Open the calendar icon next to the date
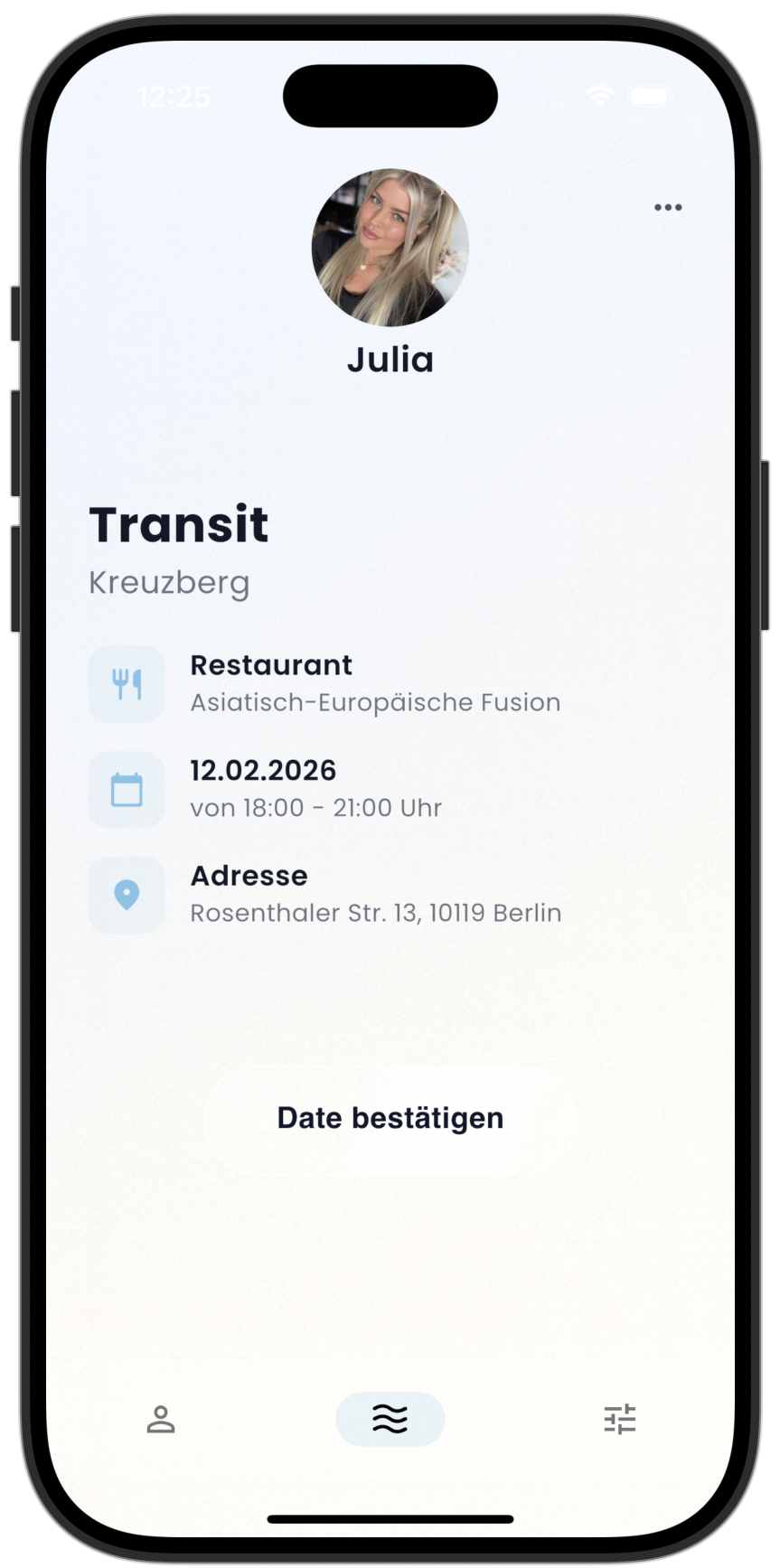The height and width of the screenshot is (1568, 780). (127, 790)
